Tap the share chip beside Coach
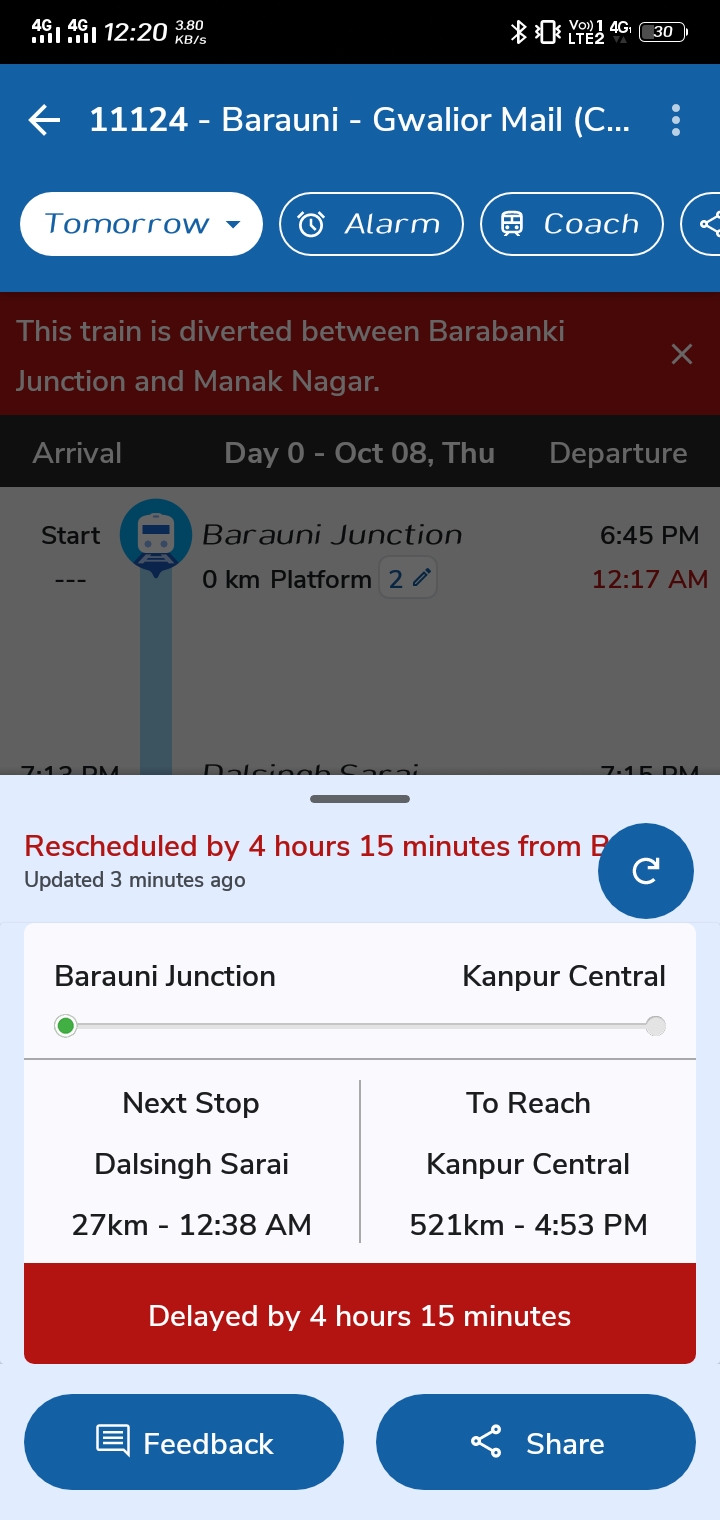Screen dimensions: 720x1520 pyautogui.click(x=700, y=224)
